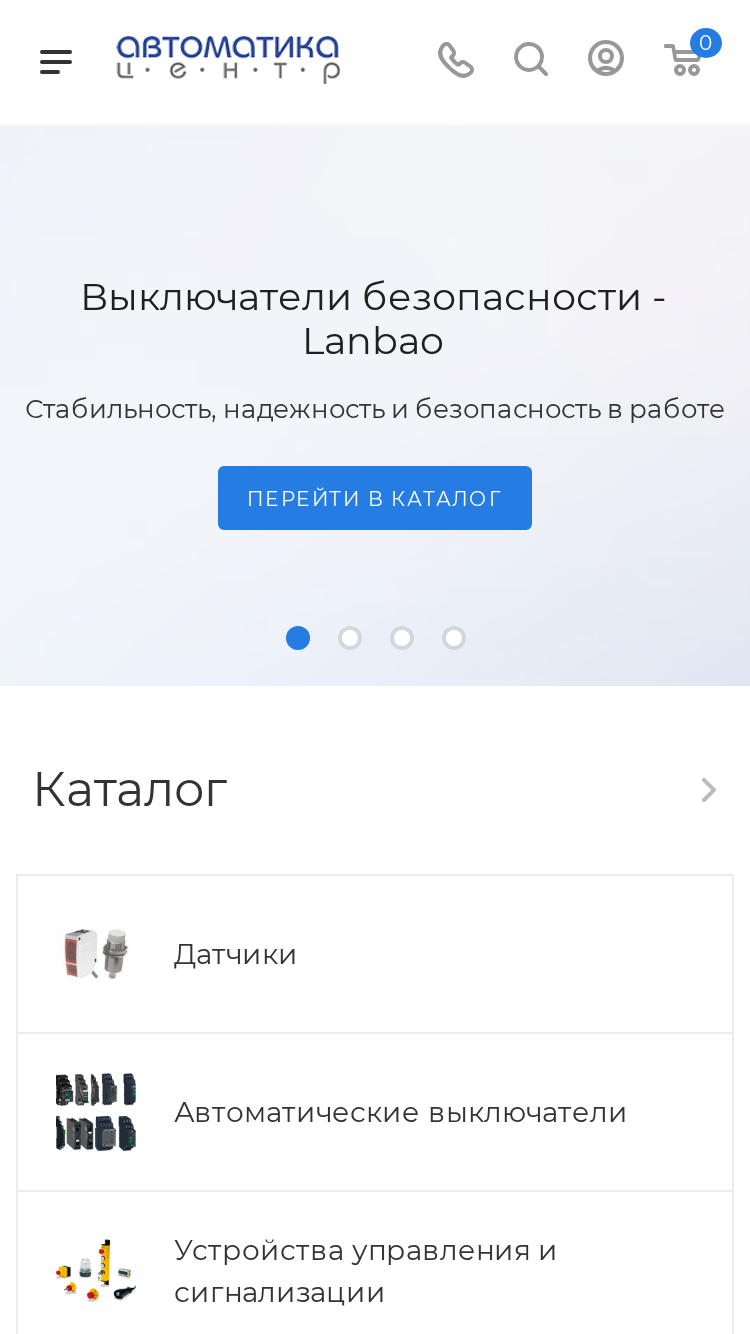Go to the Автоматика Центр homepage logo
The height and width of the screenshot is (1334, 750).
(228, 59)
